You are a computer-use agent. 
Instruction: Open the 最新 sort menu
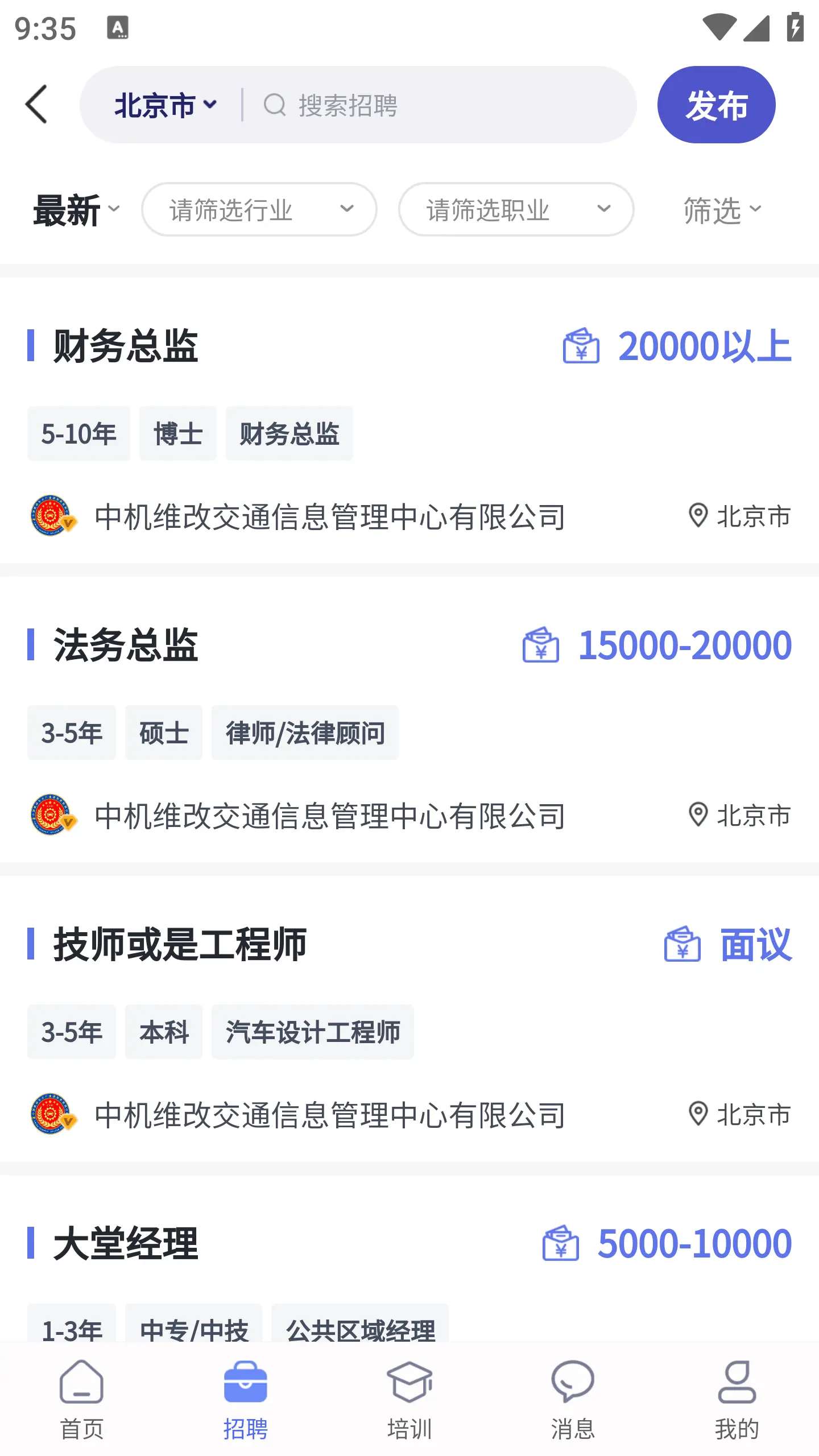pyautogui.click(x=75, y=209)
